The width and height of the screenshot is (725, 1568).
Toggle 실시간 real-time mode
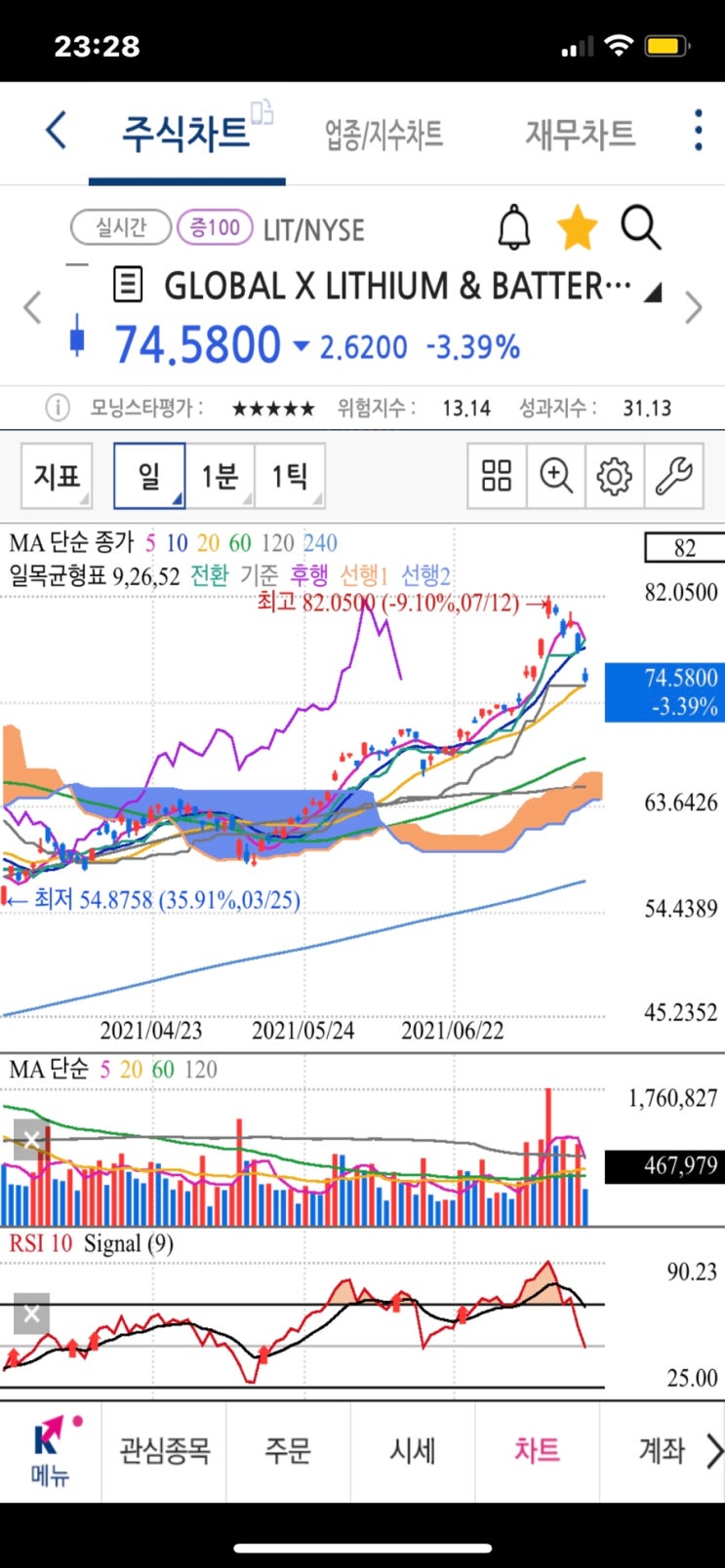tap(120, 227)
